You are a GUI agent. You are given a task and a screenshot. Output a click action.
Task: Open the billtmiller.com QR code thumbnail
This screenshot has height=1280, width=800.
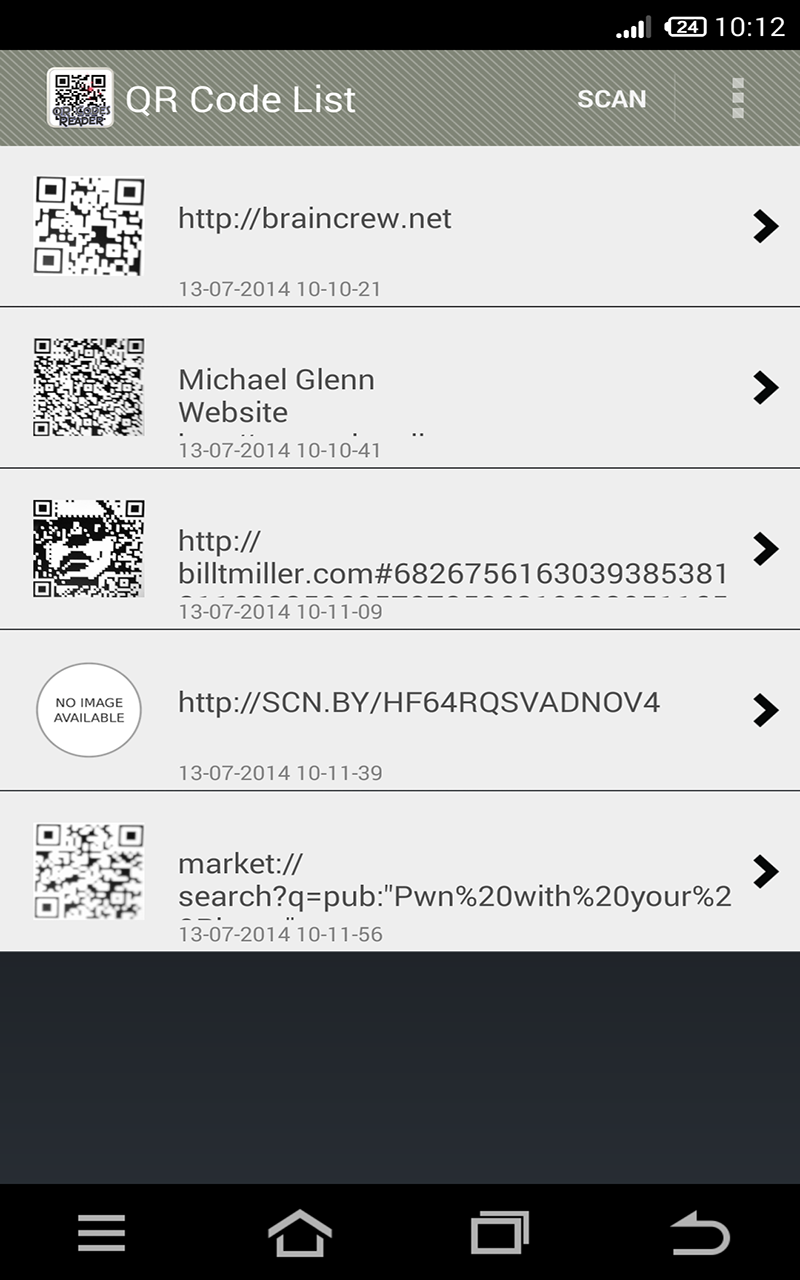pos(88,545)
